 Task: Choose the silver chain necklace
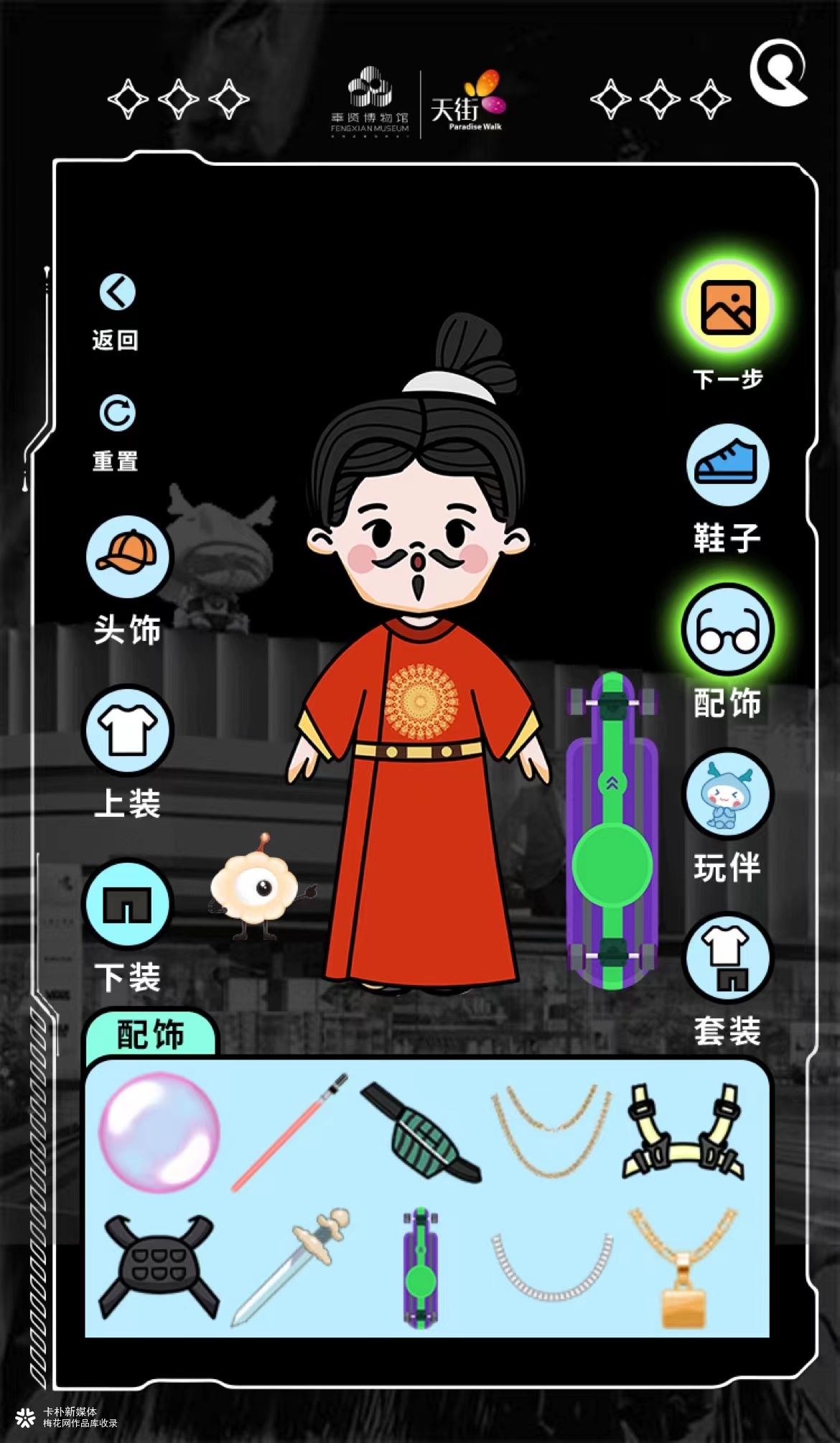551,1267
